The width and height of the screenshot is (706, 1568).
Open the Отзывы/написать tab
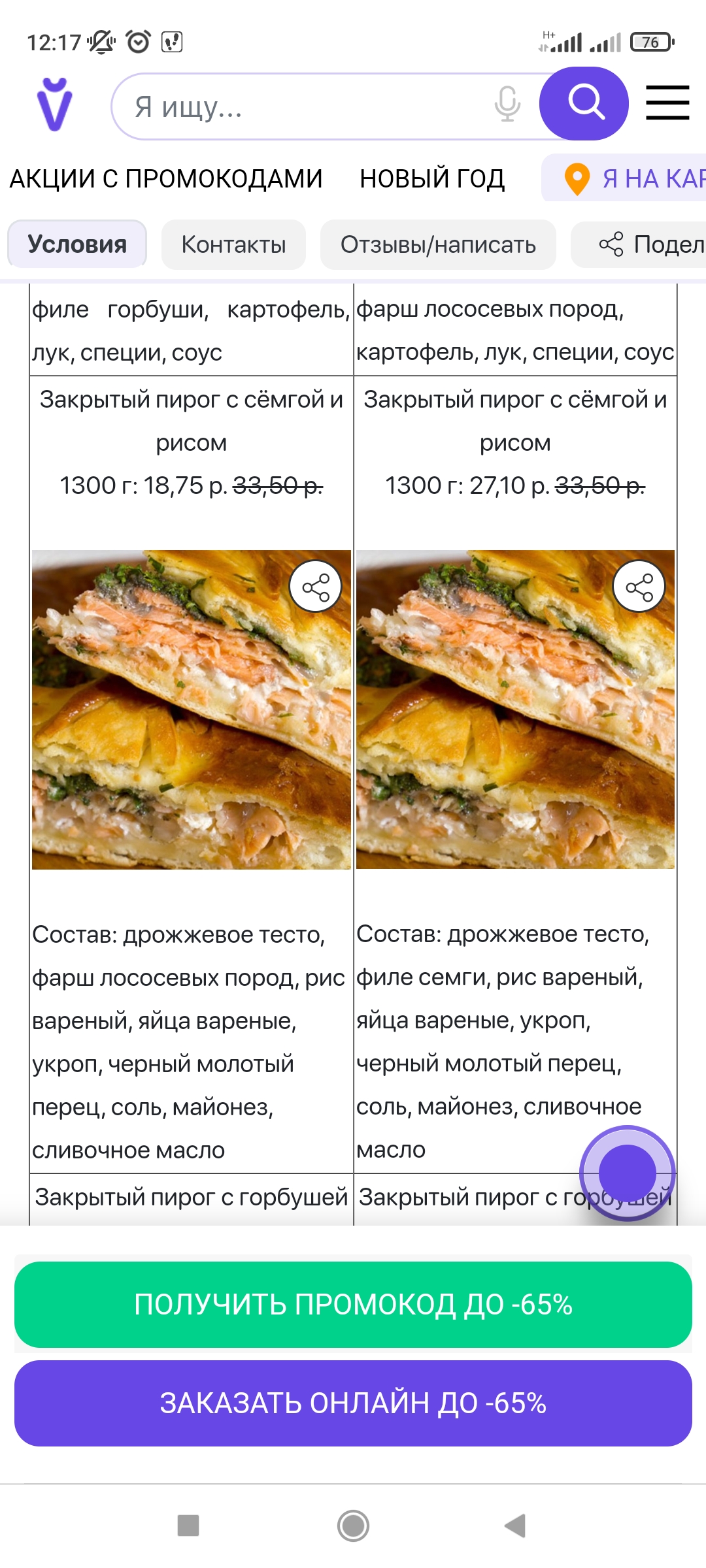[x=438, y=244]
